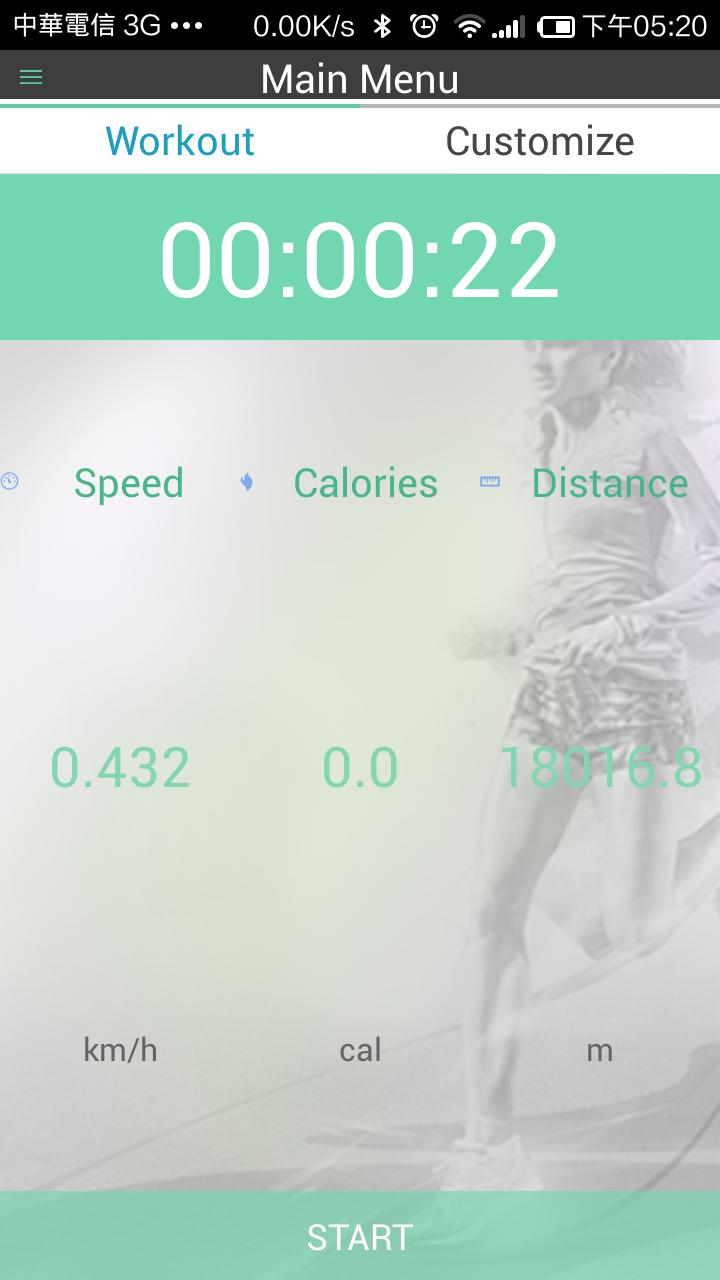
Task: Click the speedometer icon beside Speed
Action: (9, 482)
